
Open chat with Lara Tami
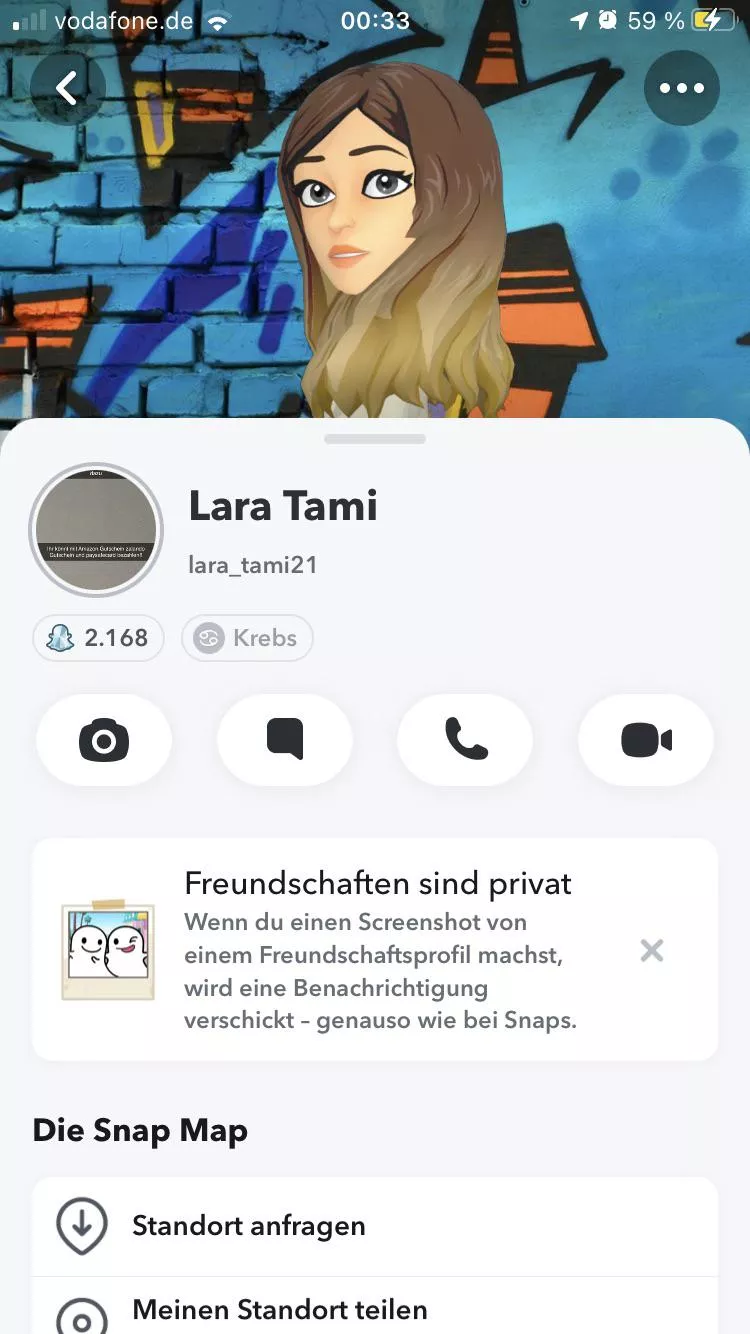(x=285, y=740)
